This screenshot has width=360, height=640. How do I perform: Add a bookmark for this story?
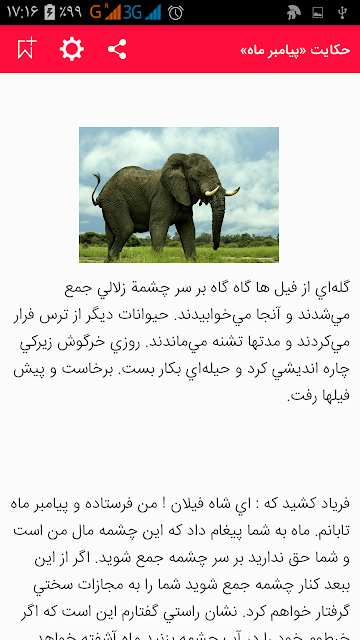(27, 49)
